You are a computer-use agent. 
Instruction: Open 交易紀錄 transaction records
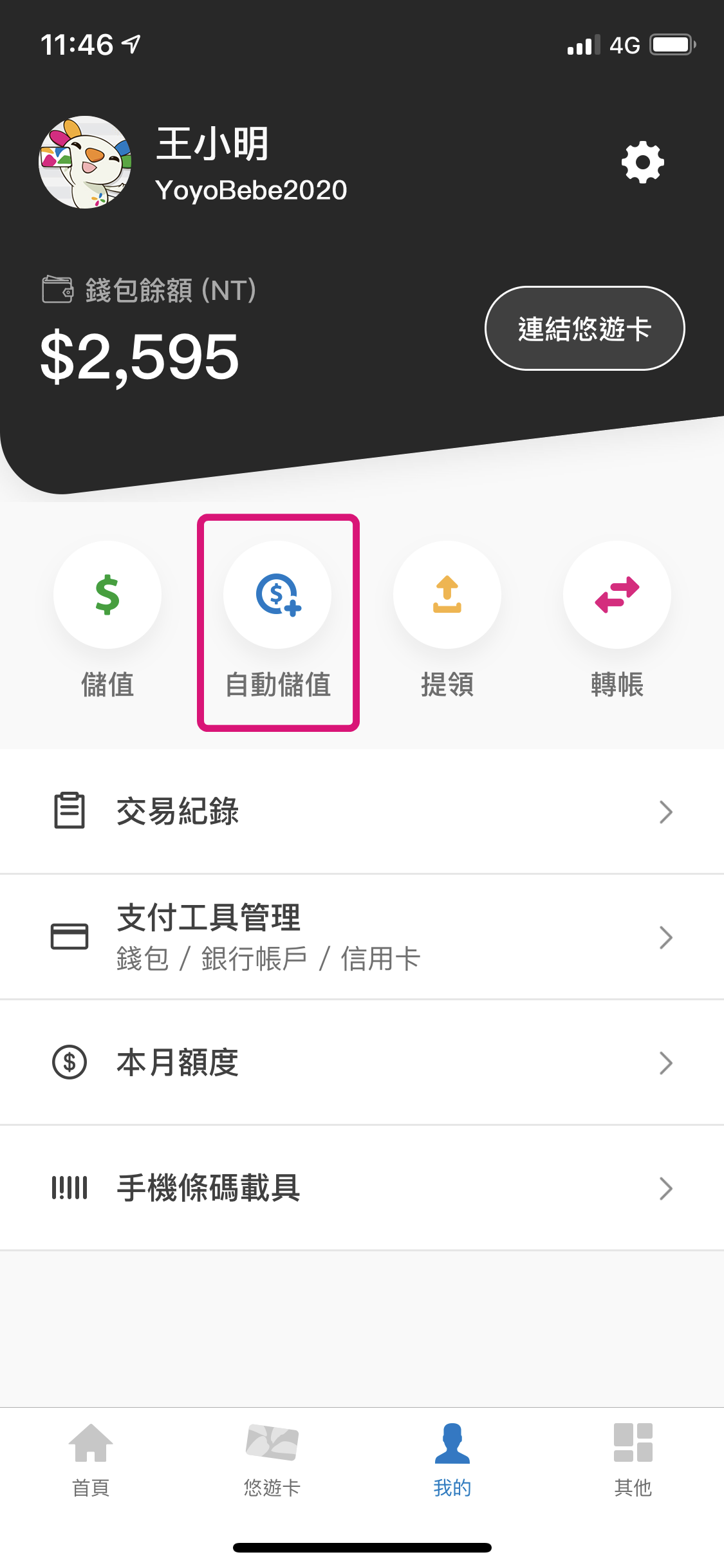[x=362, y=811]
